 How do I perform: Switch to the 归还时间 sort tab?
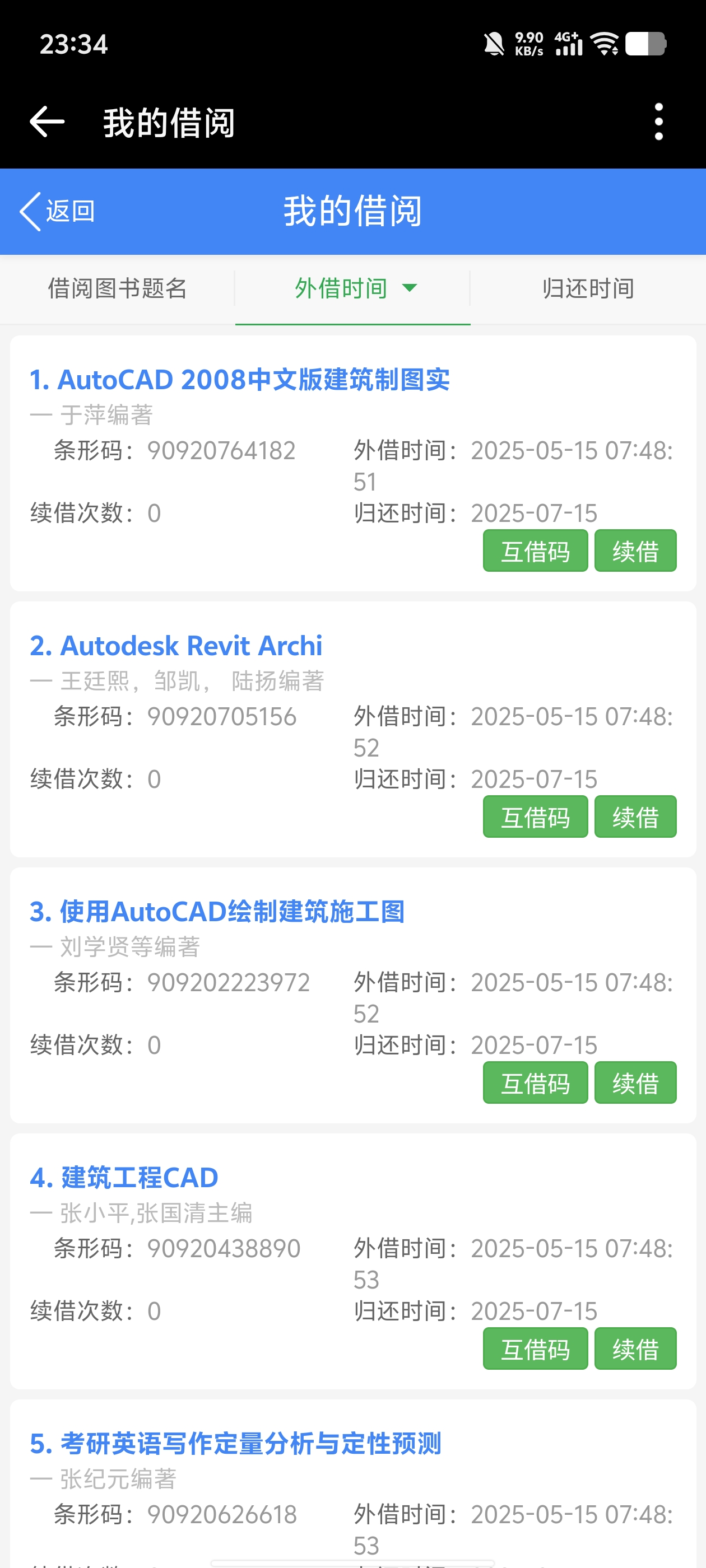(588, 288)
